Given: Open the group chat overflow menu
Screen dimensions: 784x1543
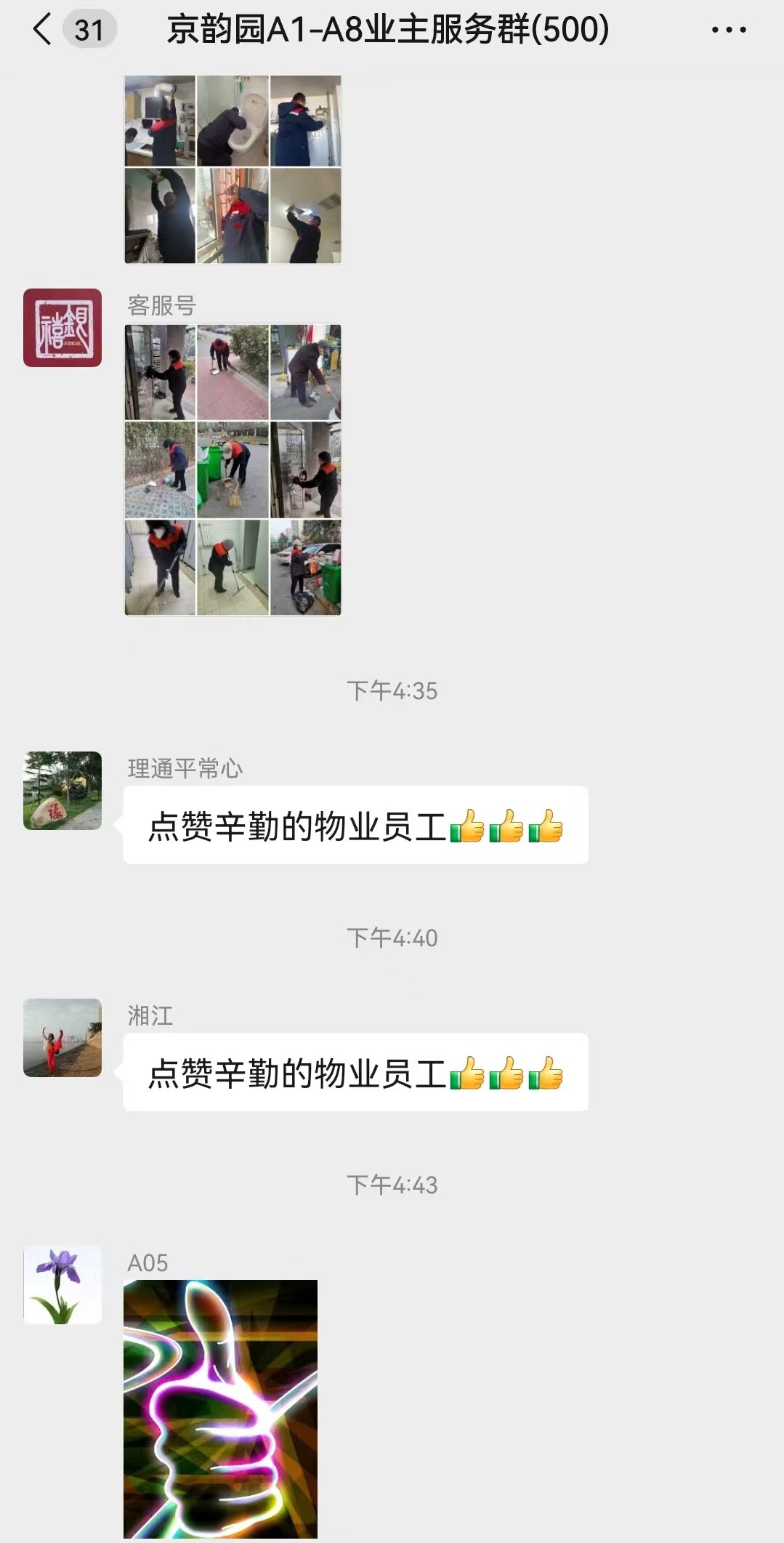Looking at the screenshot, I should [x=728, y=30].
